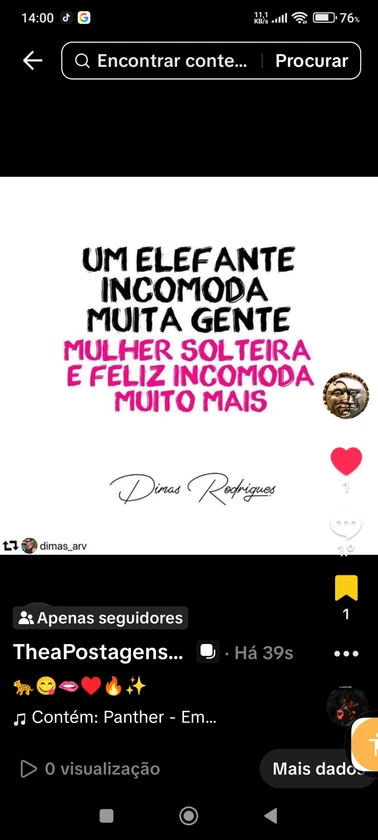378x840 pixels.
Task: Tap the Mais dados button
Action: 316,769
